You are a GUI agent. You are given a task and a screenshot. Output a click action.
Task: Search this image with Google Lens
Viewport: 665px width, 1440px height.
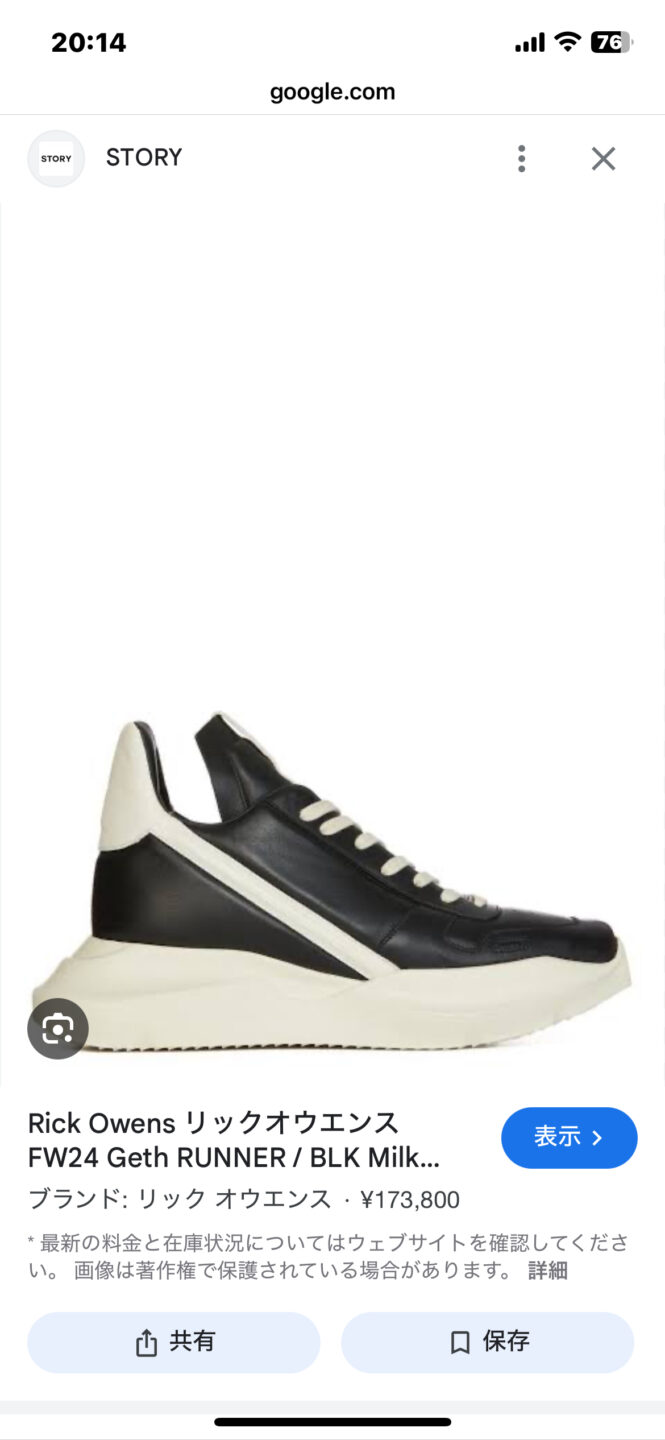pos(58,1028)
